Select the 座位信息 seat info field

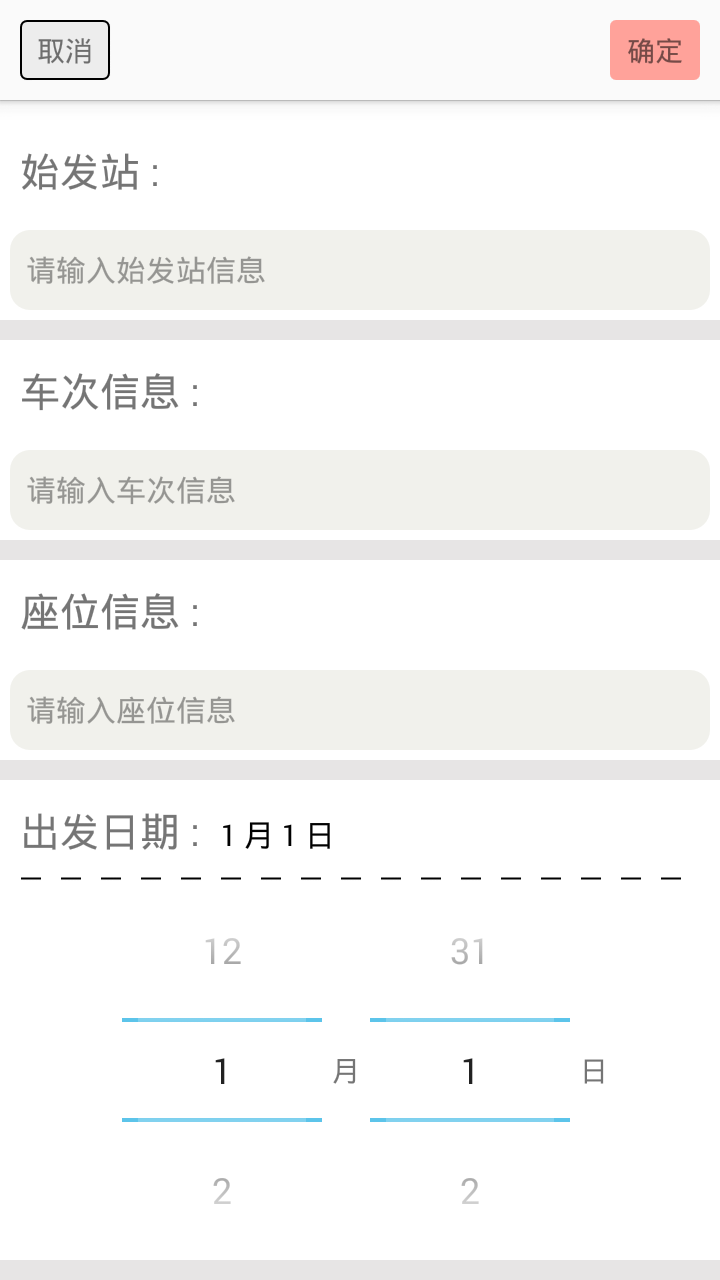pyautogui.click(x=360, y=710)
